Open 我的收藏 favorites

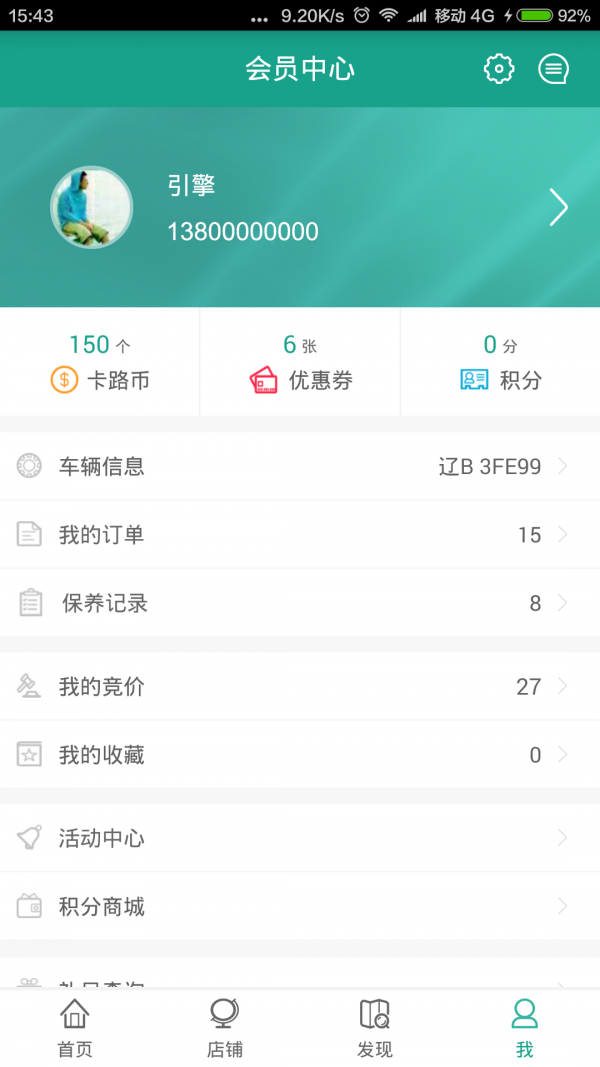tap(300, 755)
